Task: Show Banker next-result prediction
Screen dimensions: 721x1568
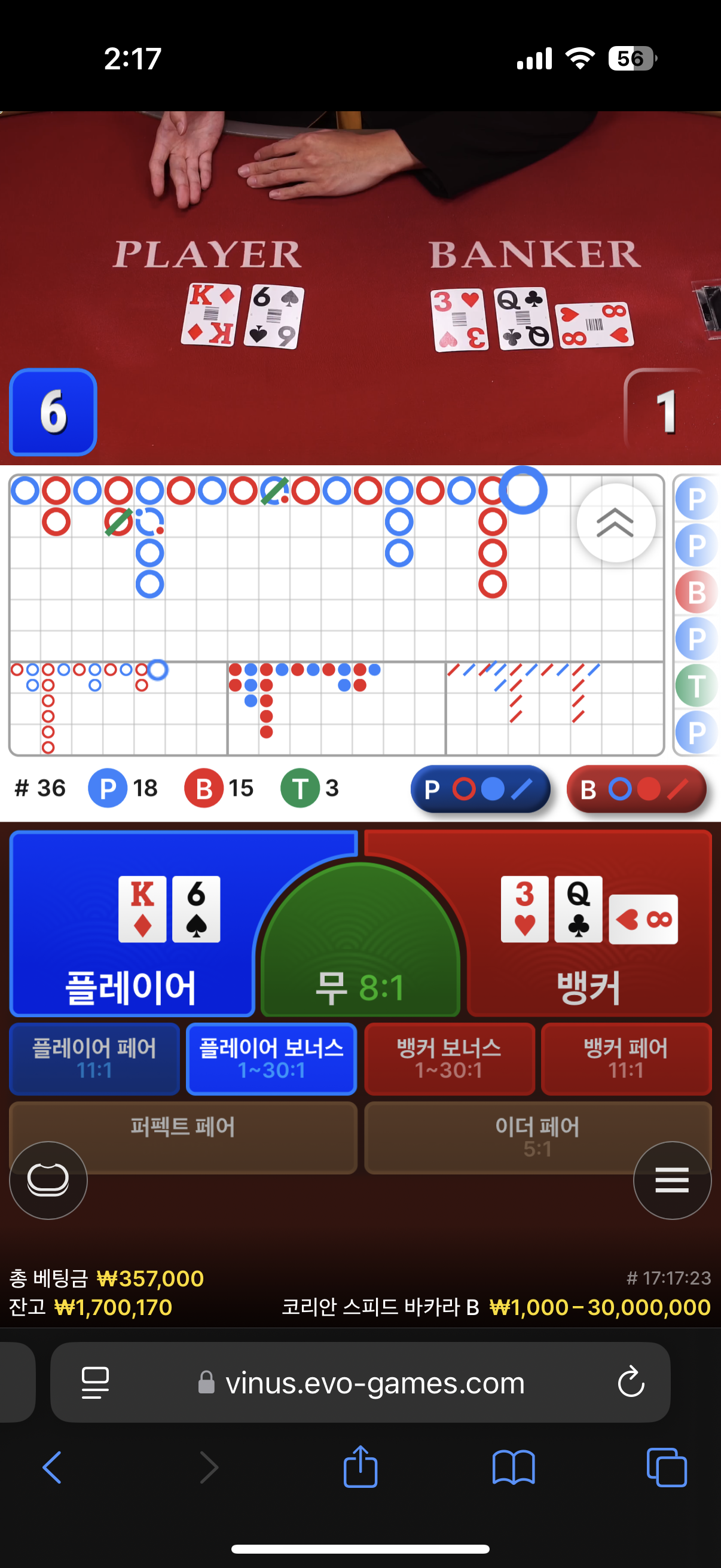Action: point(636,789)
